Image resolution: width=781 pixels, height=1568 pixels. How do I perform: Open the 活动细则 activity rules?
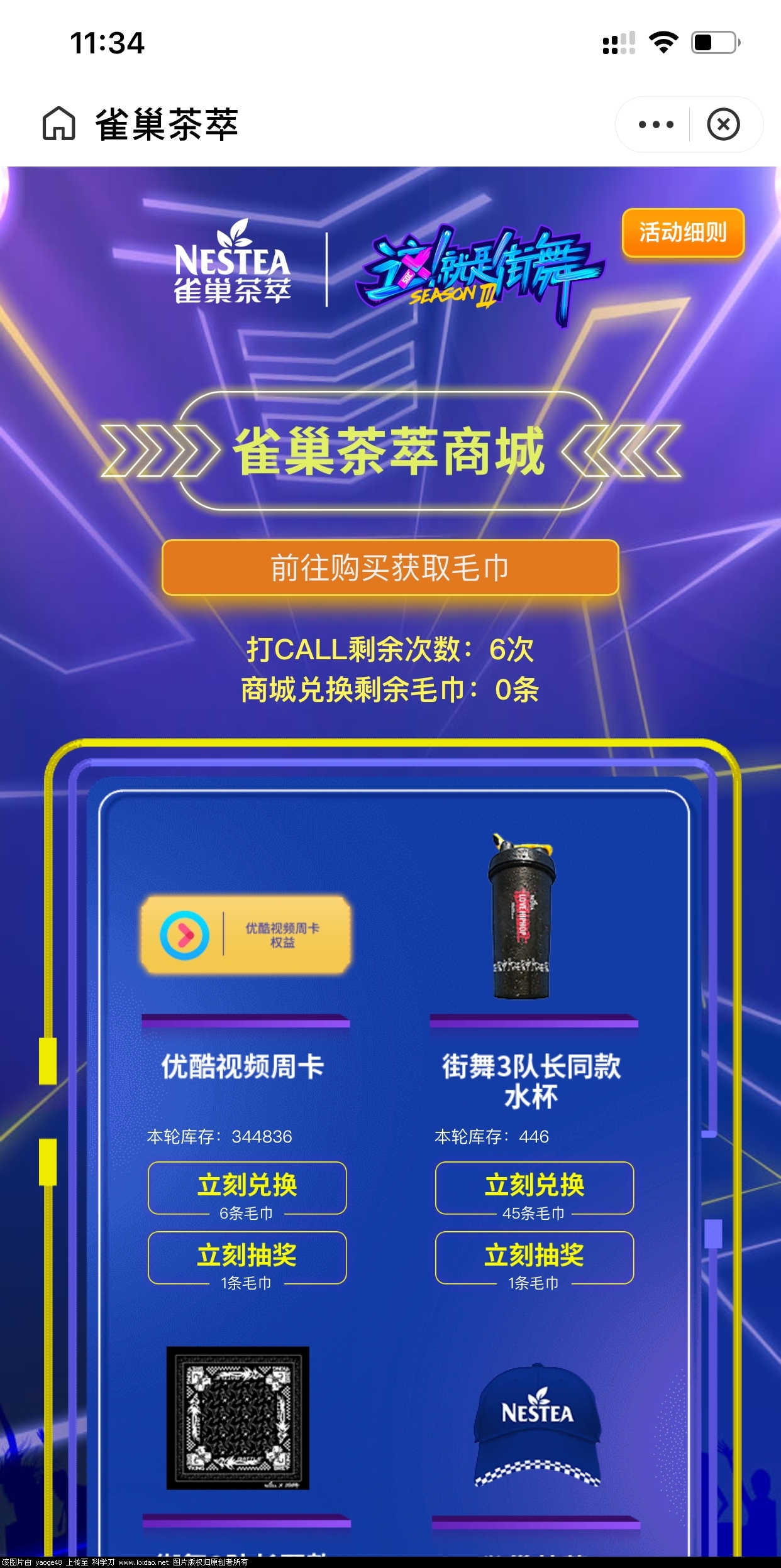point(683,233)
